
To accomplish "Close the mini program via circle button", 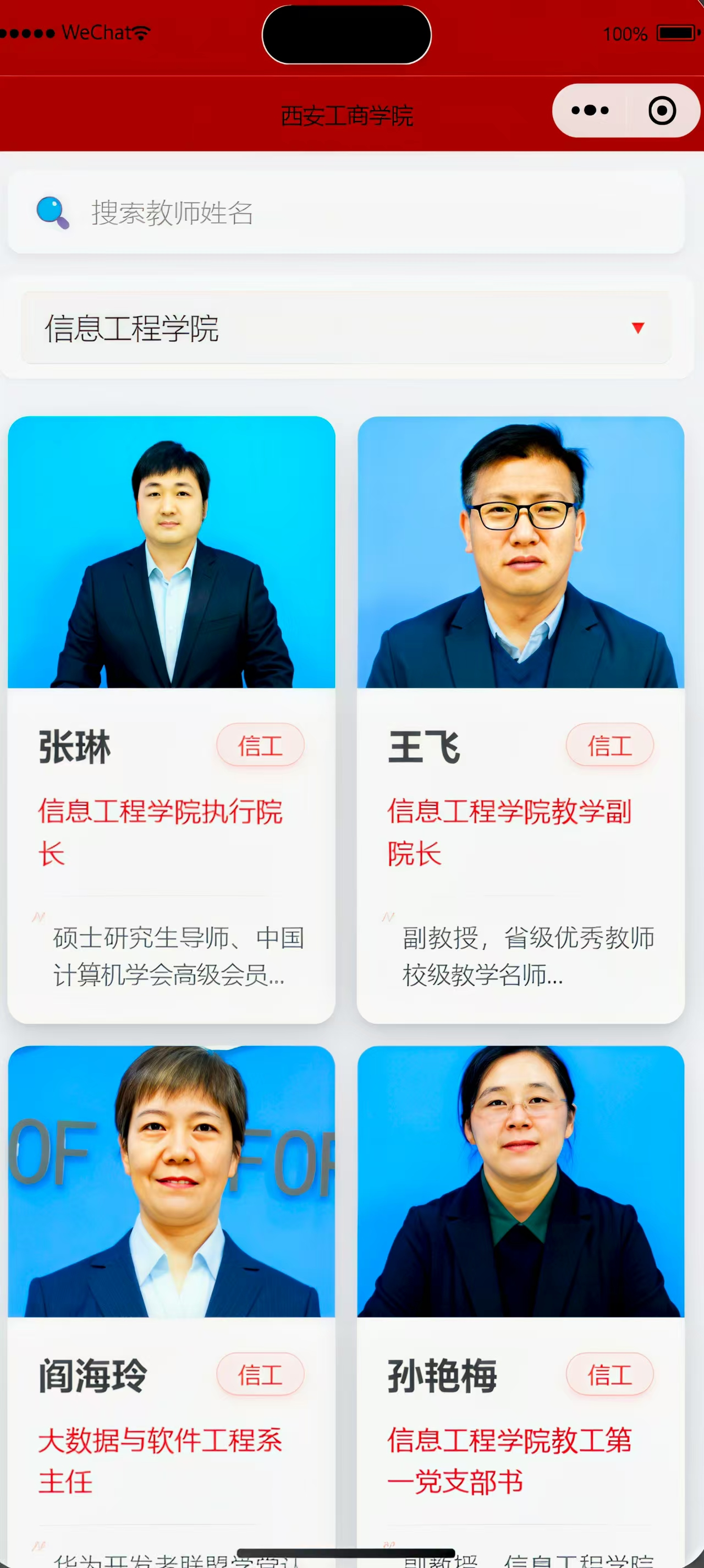I will click(x=662, y=111).
